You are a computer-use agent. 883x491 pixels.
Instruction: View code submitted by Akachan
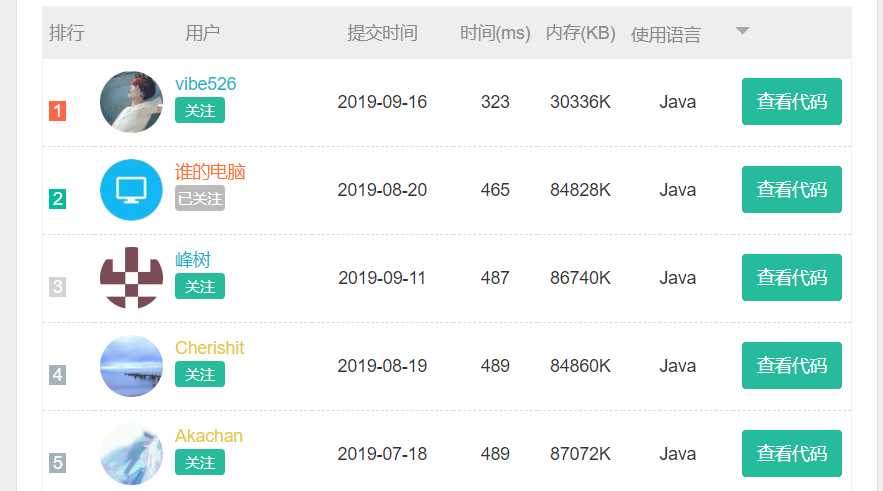[x=791, y=454]
